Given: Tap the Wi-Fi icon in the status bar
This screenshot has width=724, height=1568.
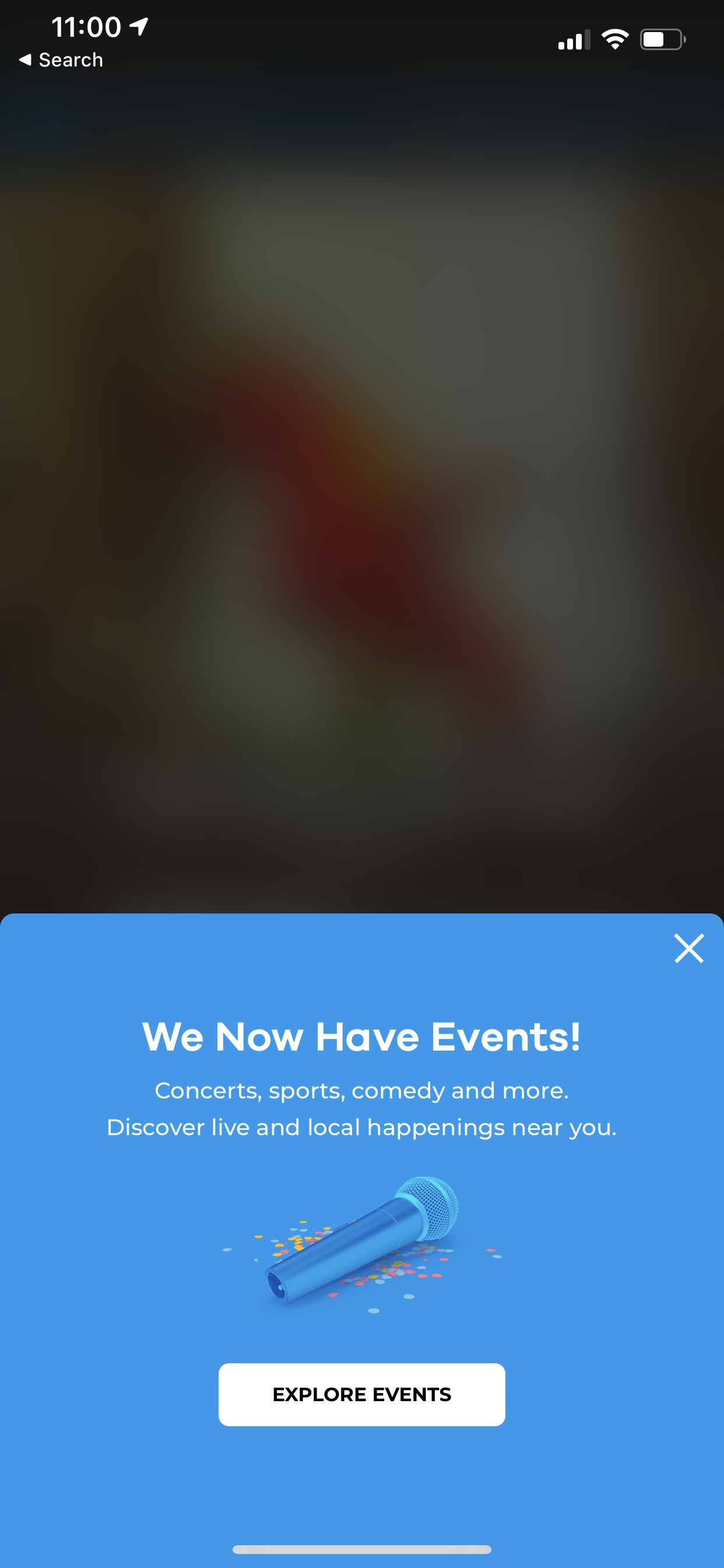Looking at the screenshot, I should [614, 38].
